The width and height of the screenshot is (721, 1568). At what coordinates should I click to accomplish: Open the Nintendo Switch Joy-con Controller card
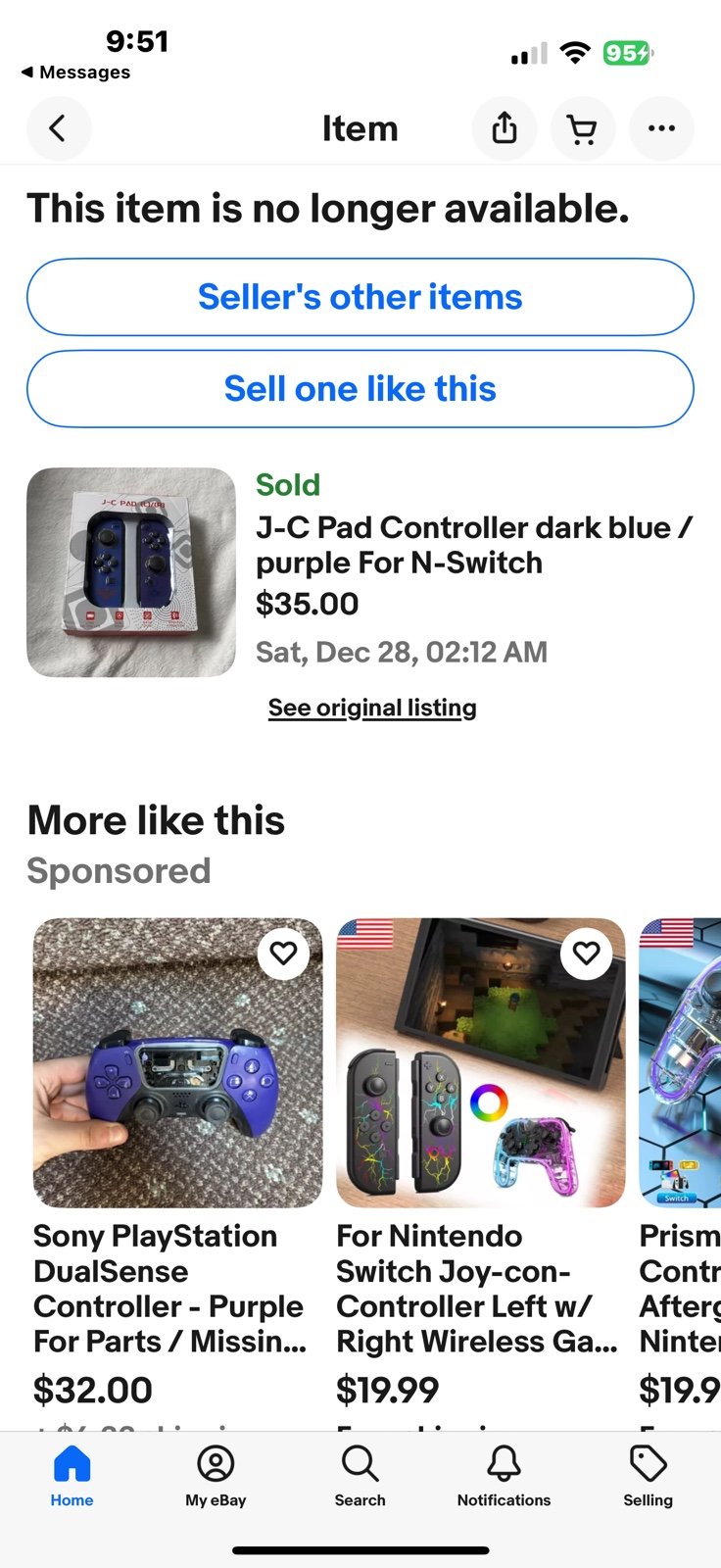click(x=480, y=1166)
